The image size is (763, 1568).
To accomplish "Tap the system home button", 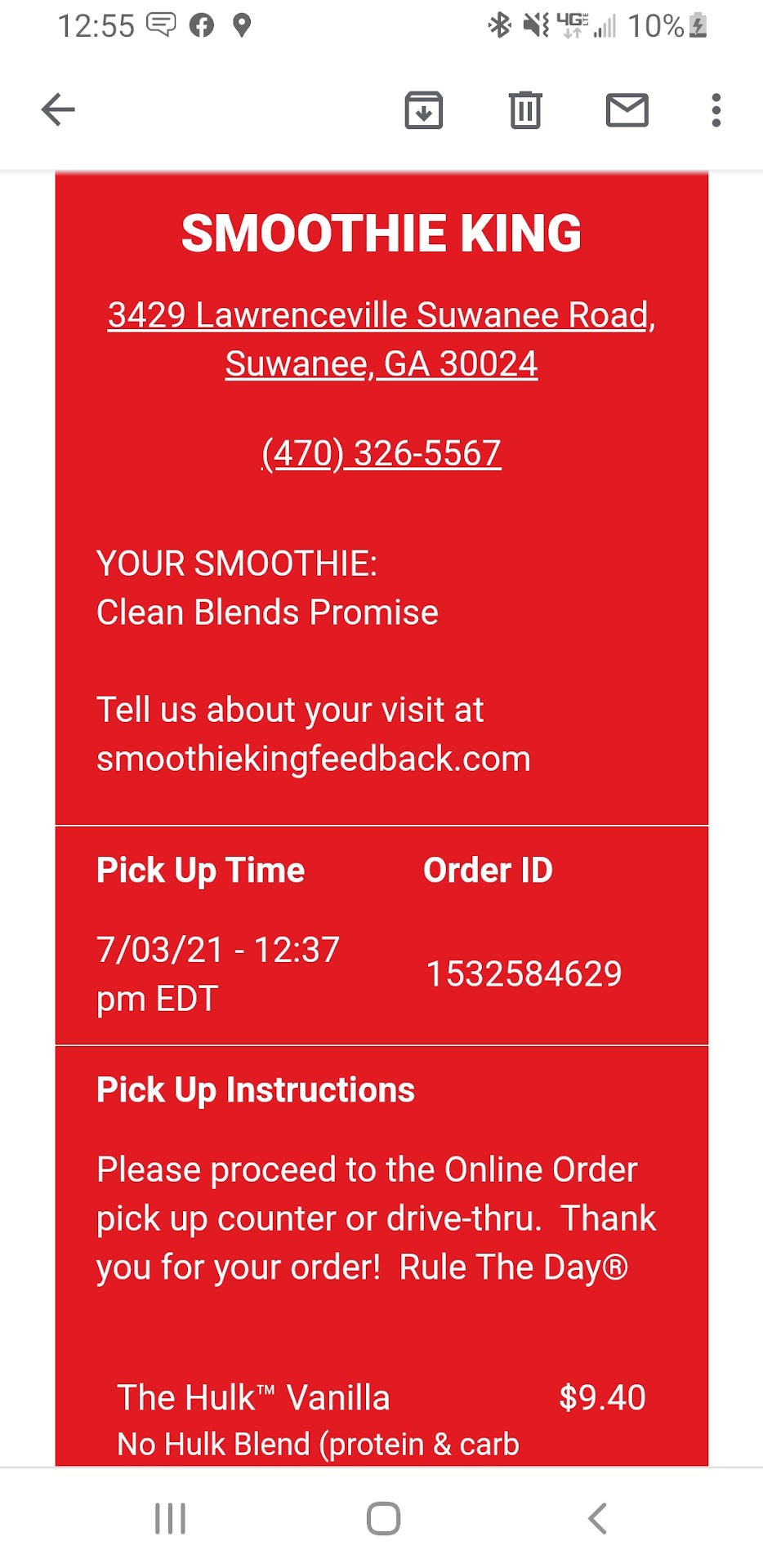I will pos(383,1518).
